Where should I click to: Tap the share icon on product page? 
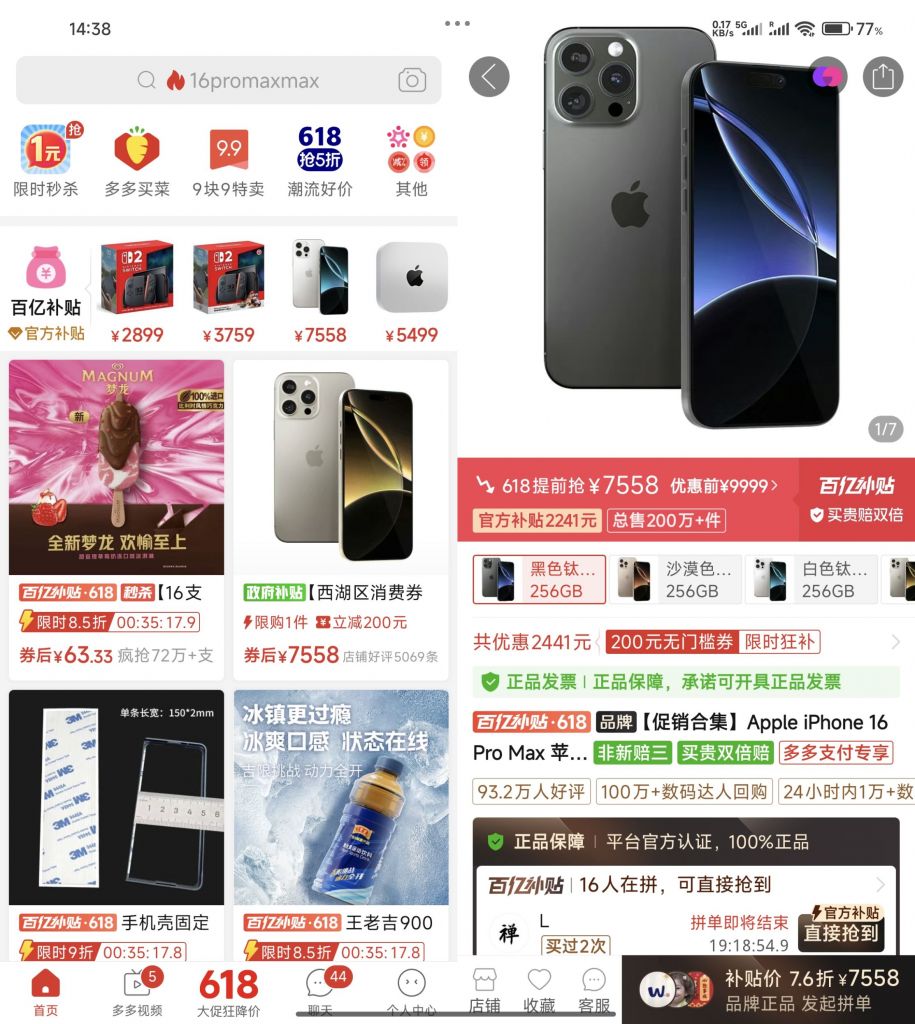(883, 77)
